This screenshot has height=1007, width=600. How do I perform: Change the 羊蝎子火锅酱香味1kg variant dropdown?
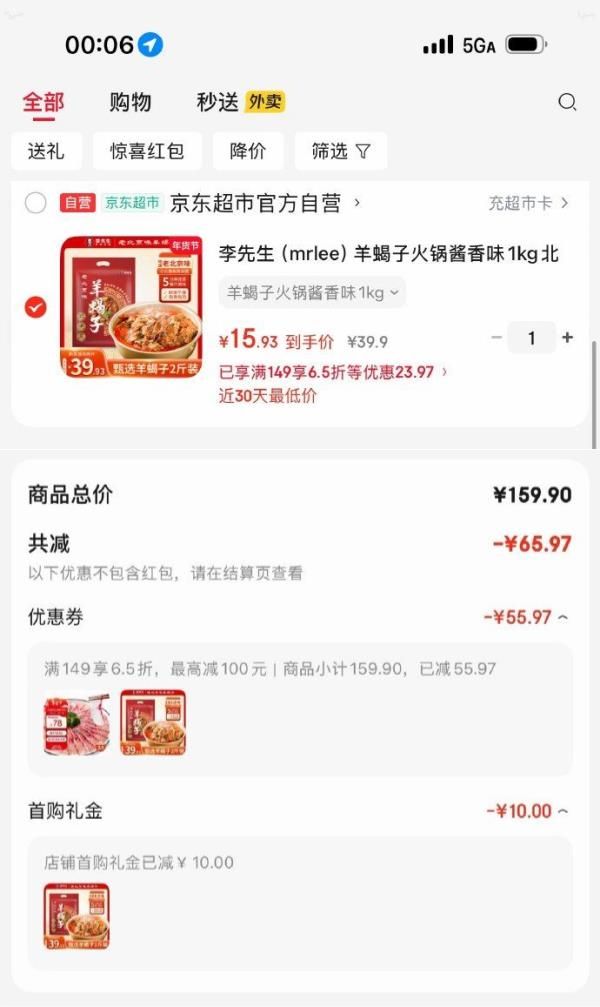312,292
